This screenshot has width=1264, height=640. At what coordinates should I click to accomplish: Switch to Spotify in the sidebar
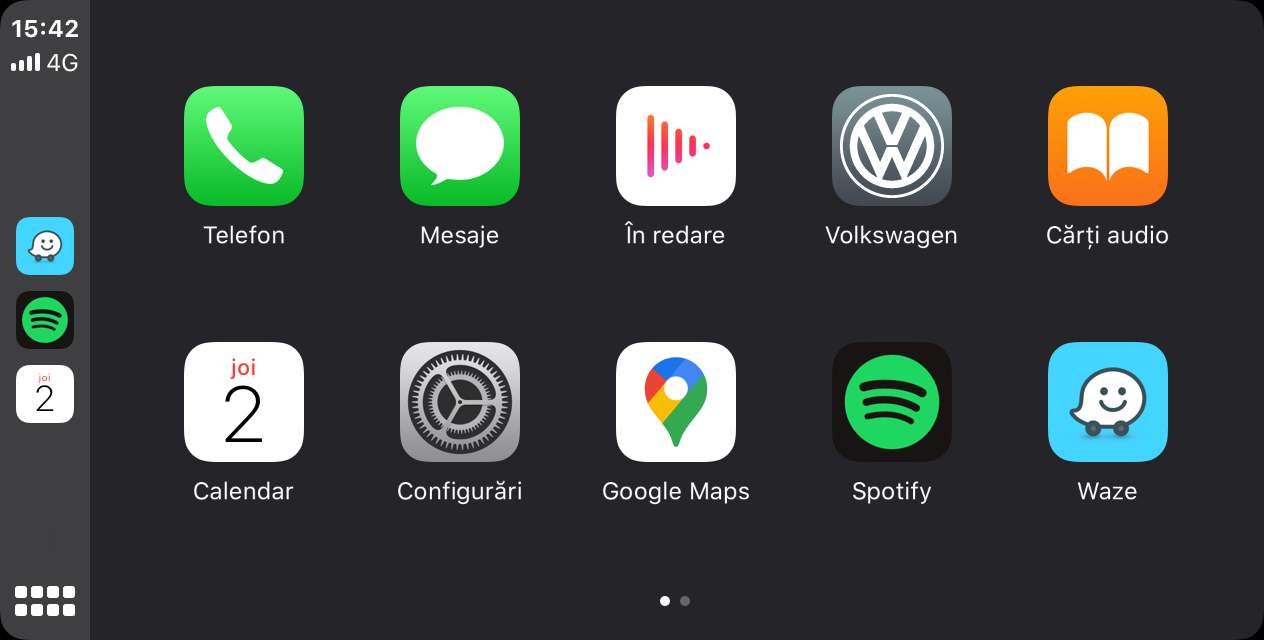tap(45, 320)
